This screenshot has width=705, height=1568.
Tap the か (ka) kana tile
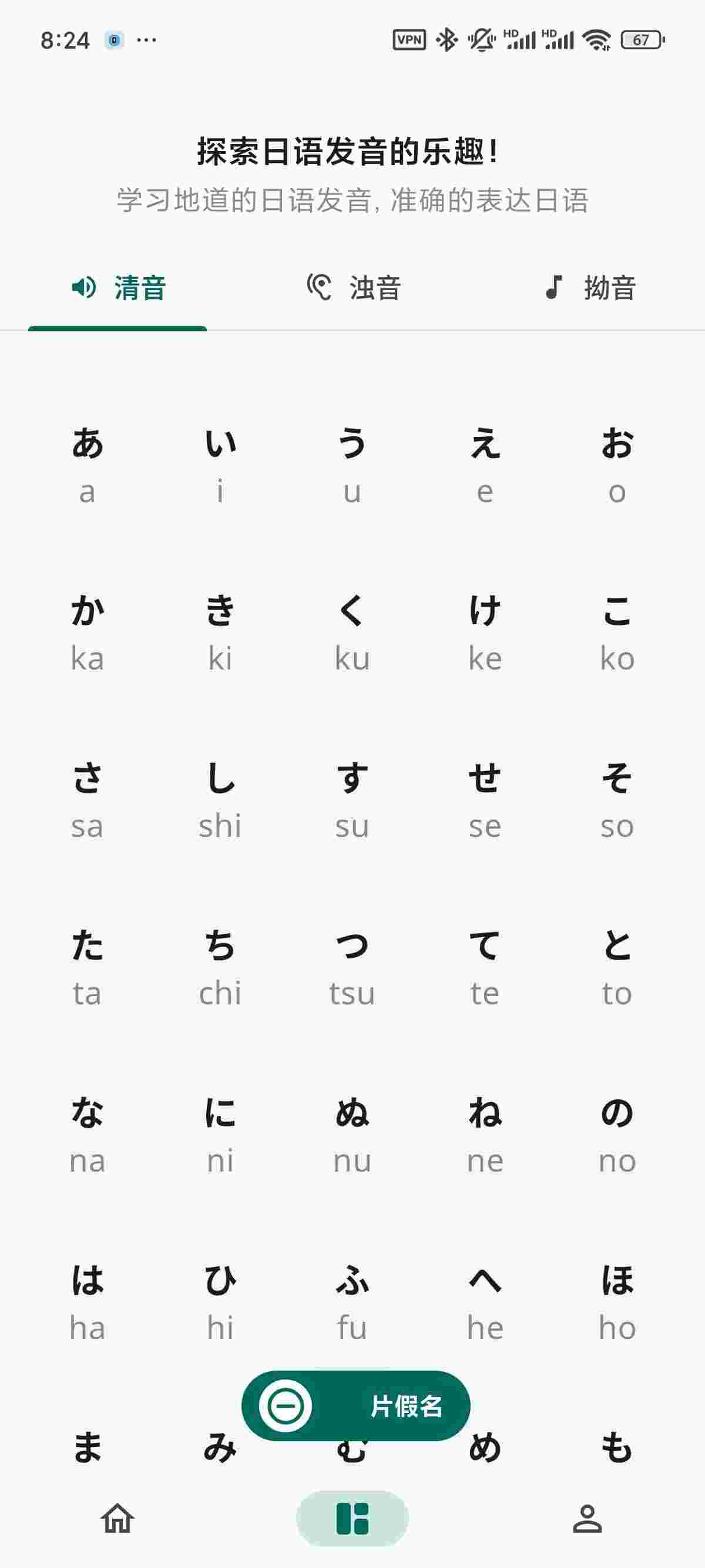click(x=87, y=632)
